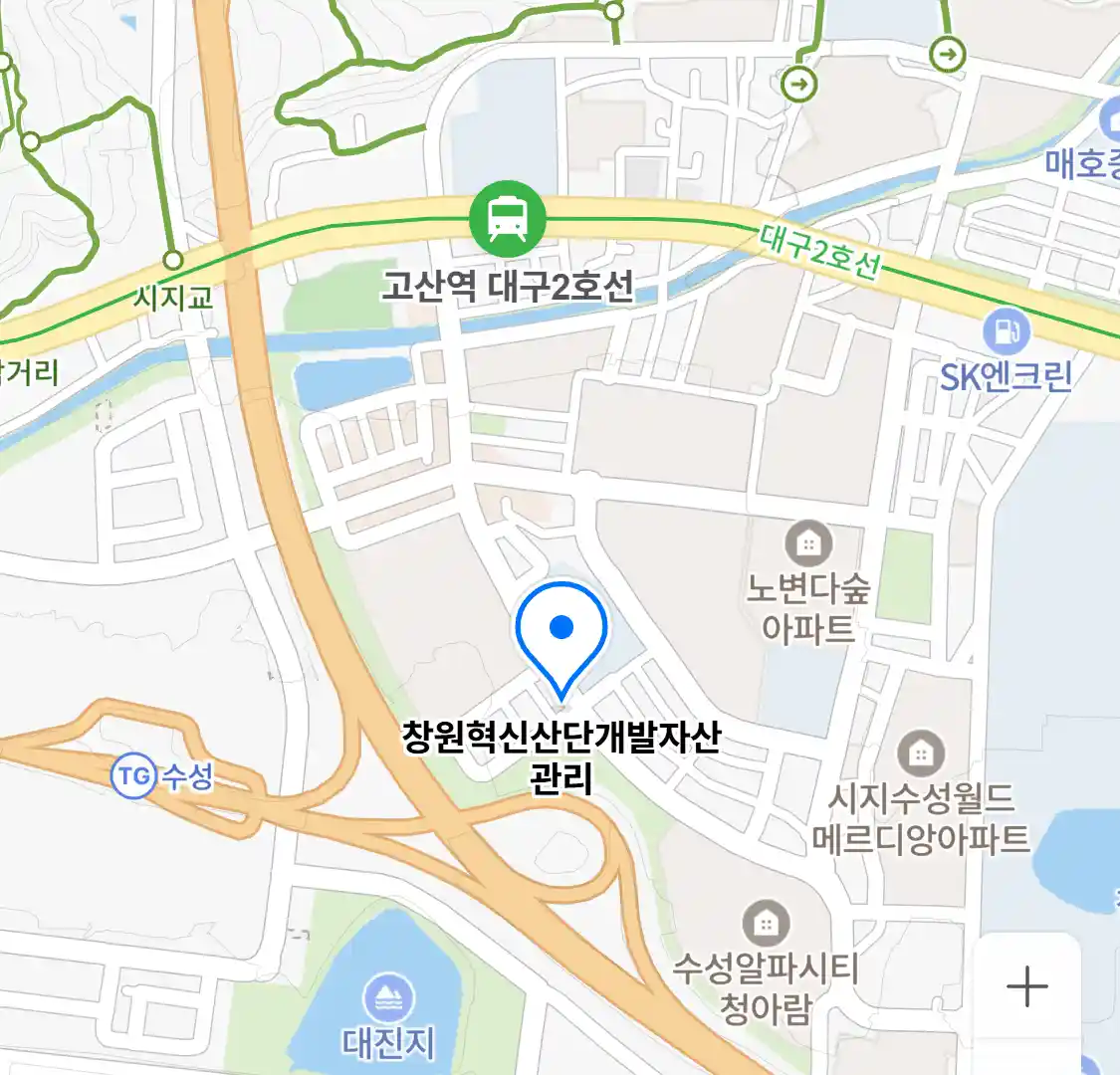
Task: View the 노변다숲아파트 apartment marker
Action: pyautogui.click(x=808, y=544)
